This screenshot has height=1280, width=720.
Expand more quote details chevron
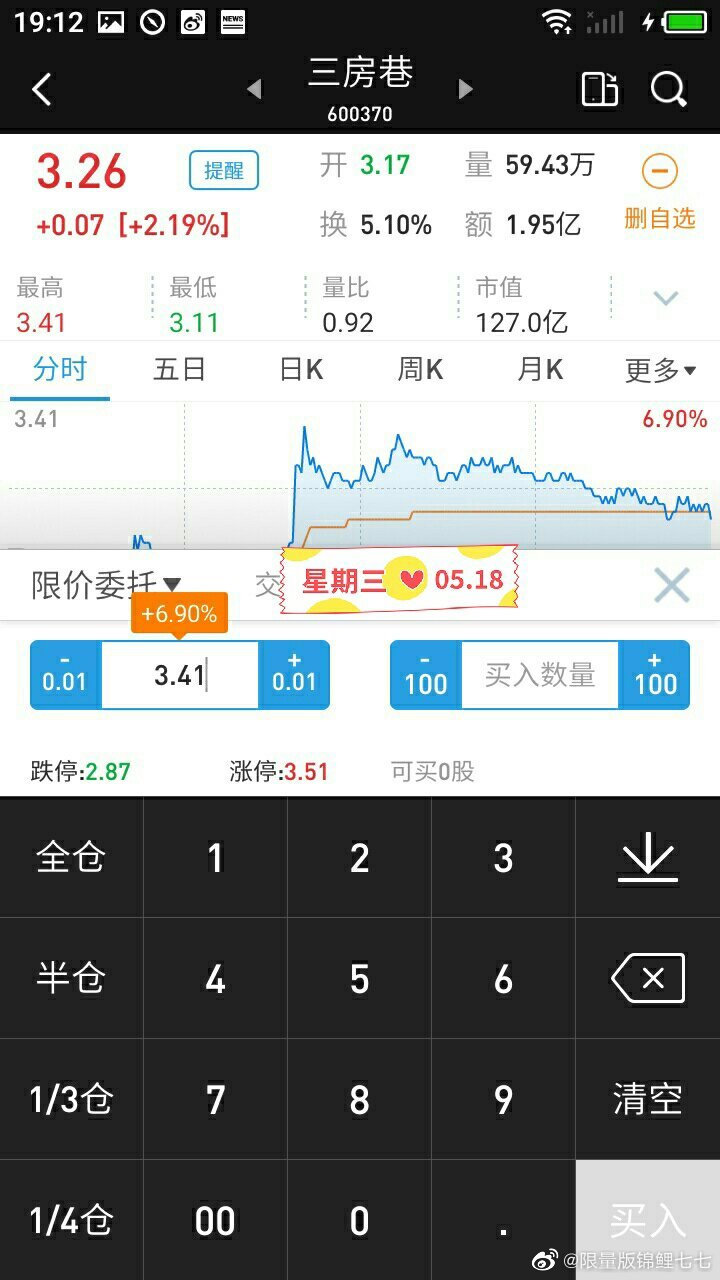666,298
